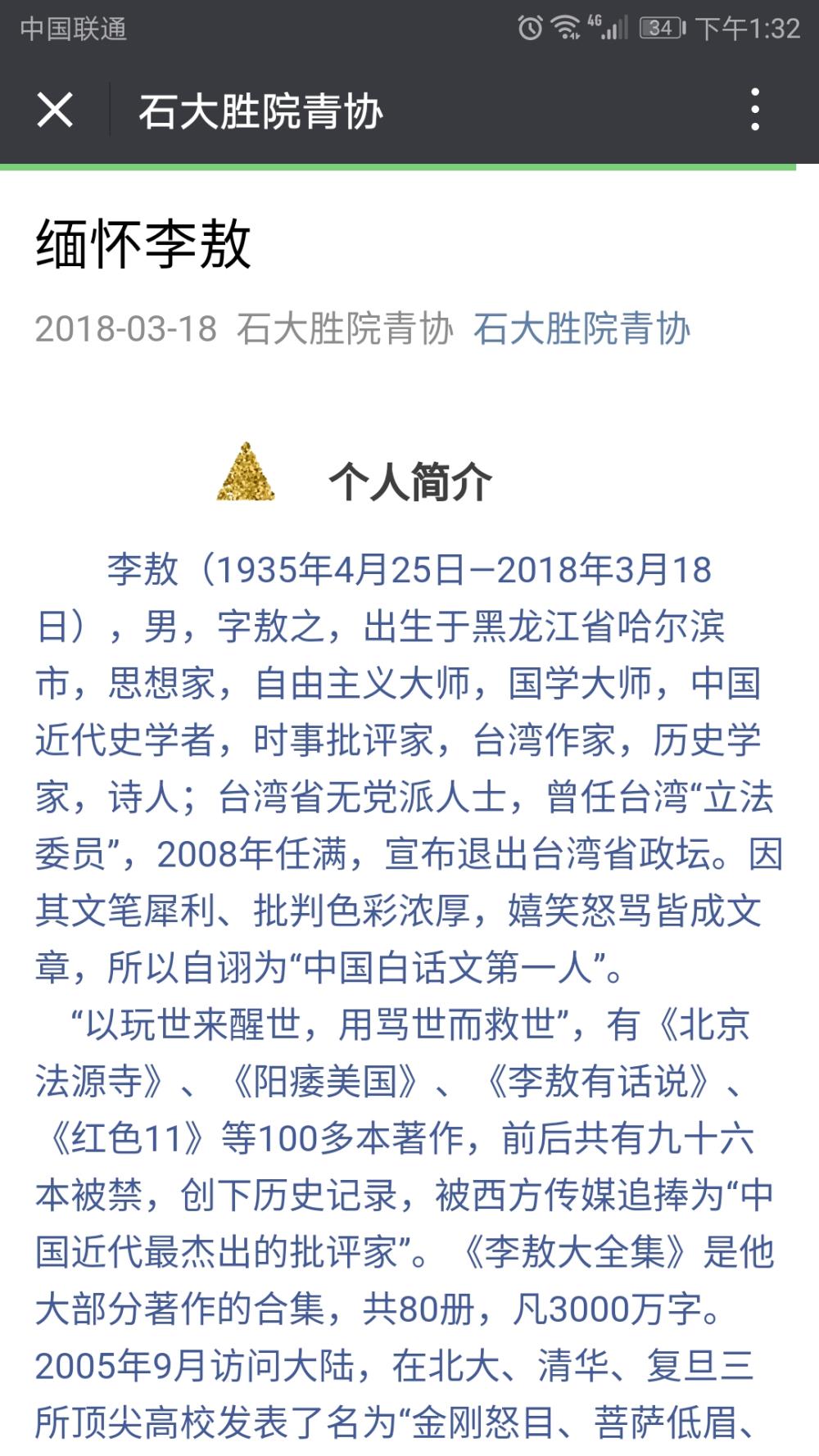Close the article with the X button
The height and width of the screenshot is (1456, 819).
(x=55, y=110)
